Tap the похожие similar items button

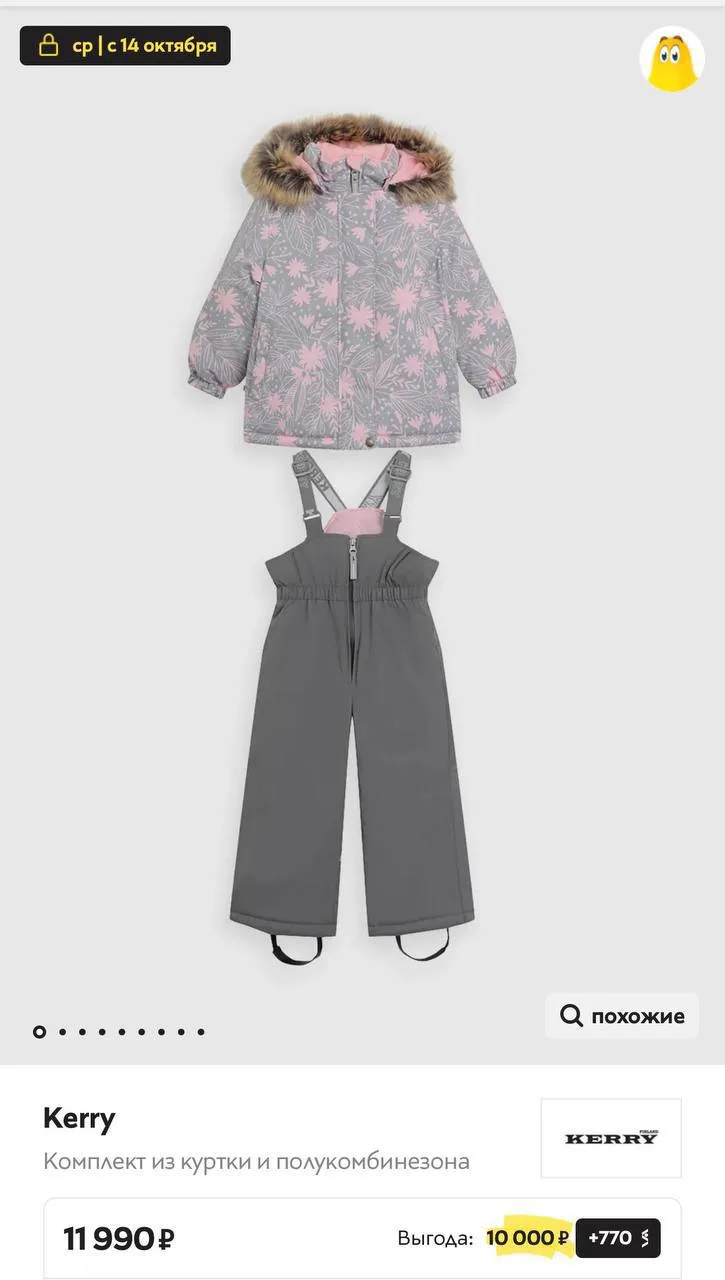point(622,1016)
